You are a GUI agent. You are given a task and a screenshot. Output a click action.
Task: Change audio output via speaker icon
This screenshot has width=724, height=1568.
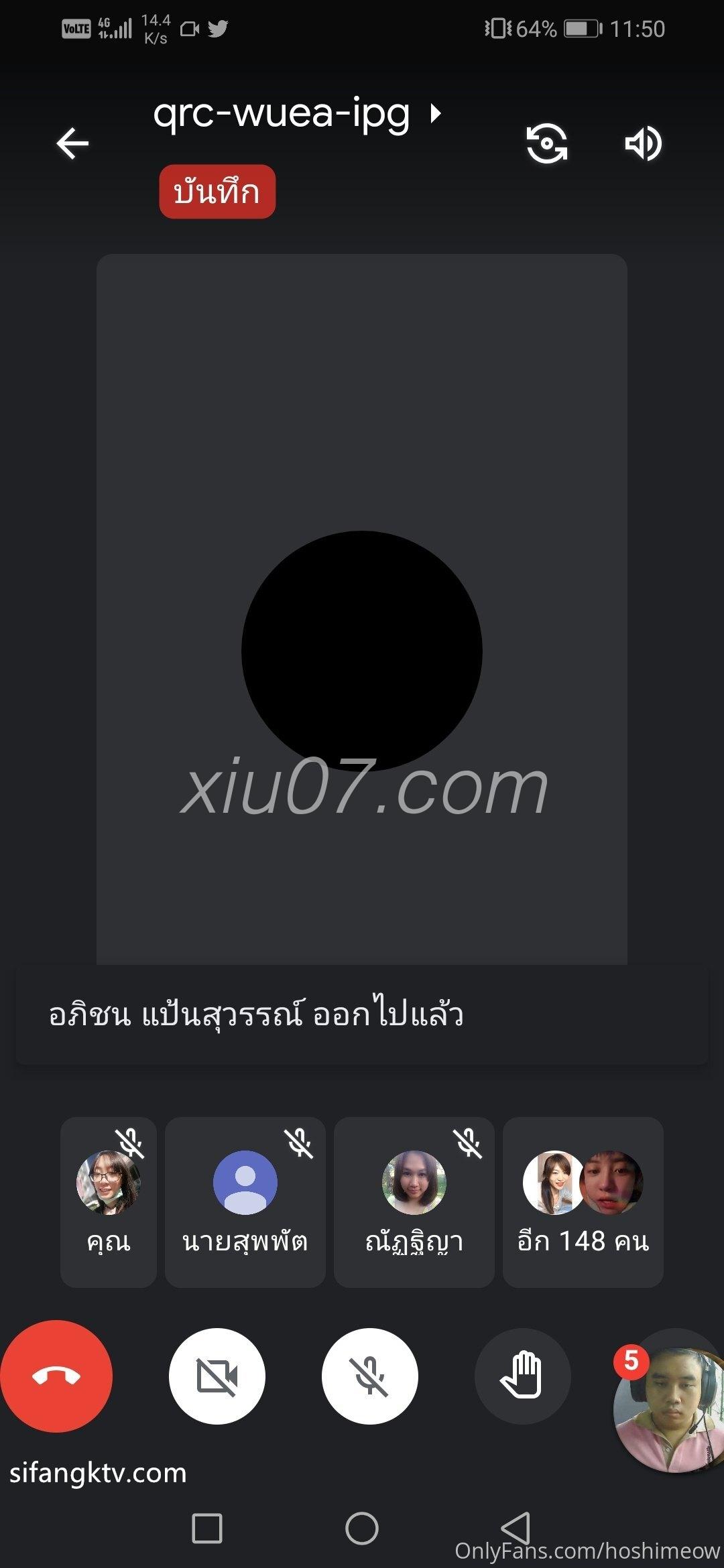(644, 143)
